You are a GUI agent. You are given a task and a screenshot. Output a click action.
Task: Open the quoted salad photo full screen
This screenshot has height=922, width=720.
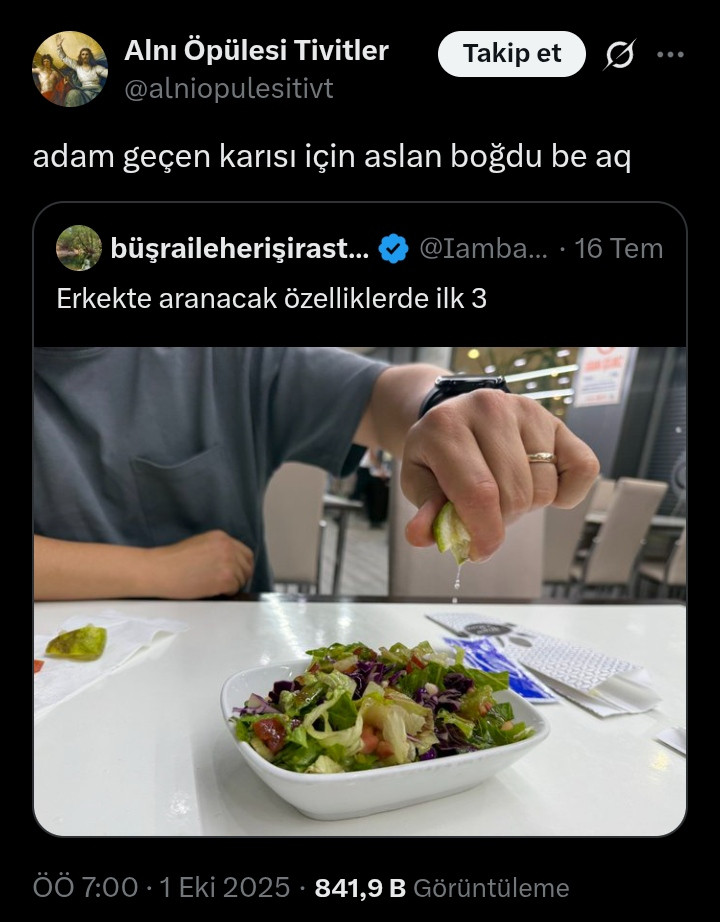(x=360, y=590)
